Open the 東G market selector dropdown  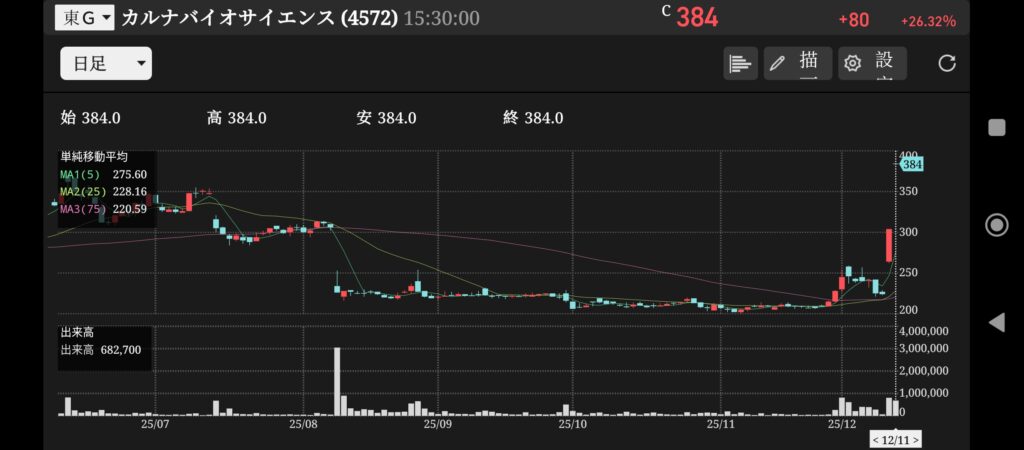[85, 17]
